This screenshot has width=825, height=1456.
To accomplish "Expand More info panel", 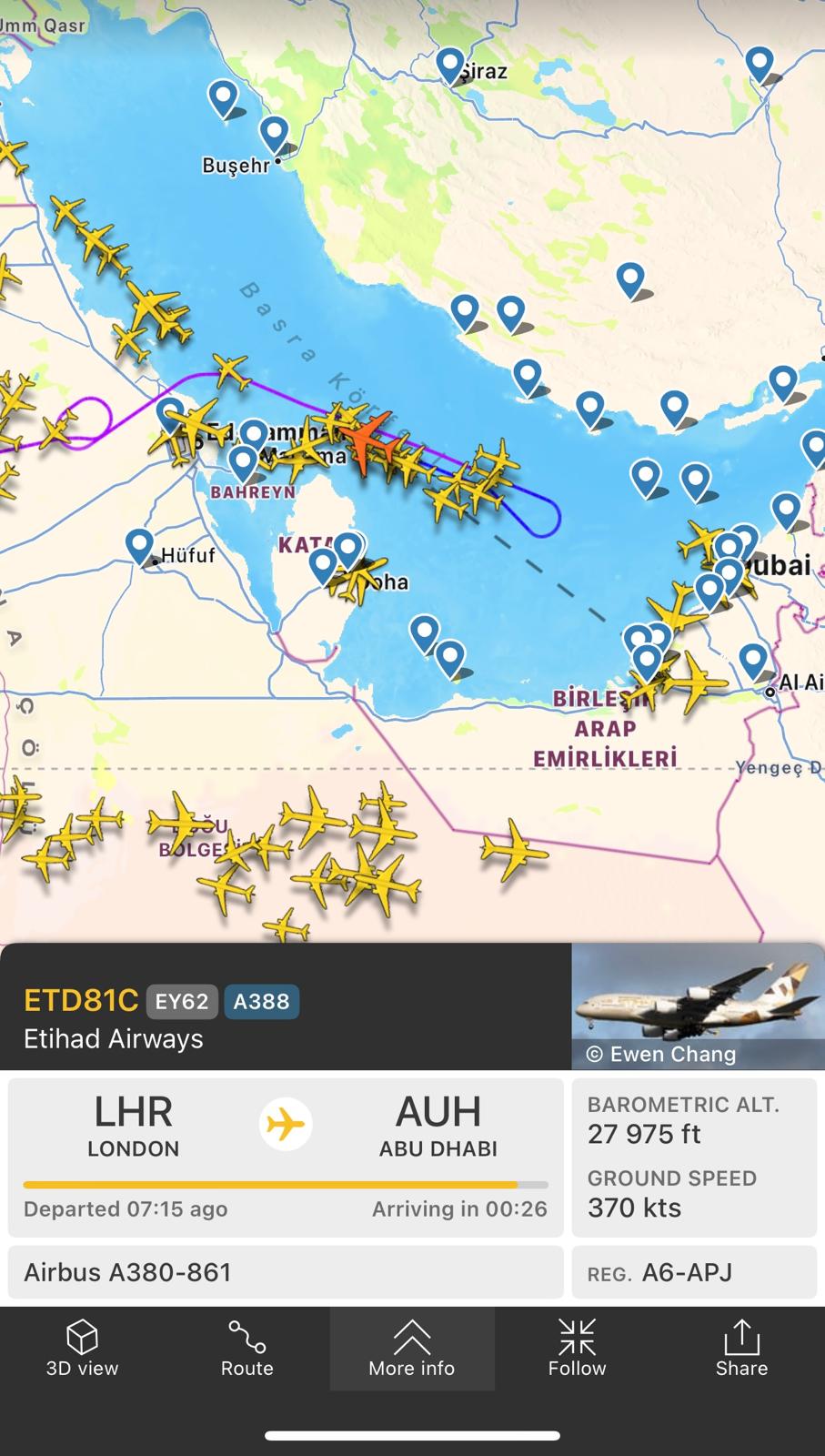I will pyautogui.click(x=412, y=1349).
